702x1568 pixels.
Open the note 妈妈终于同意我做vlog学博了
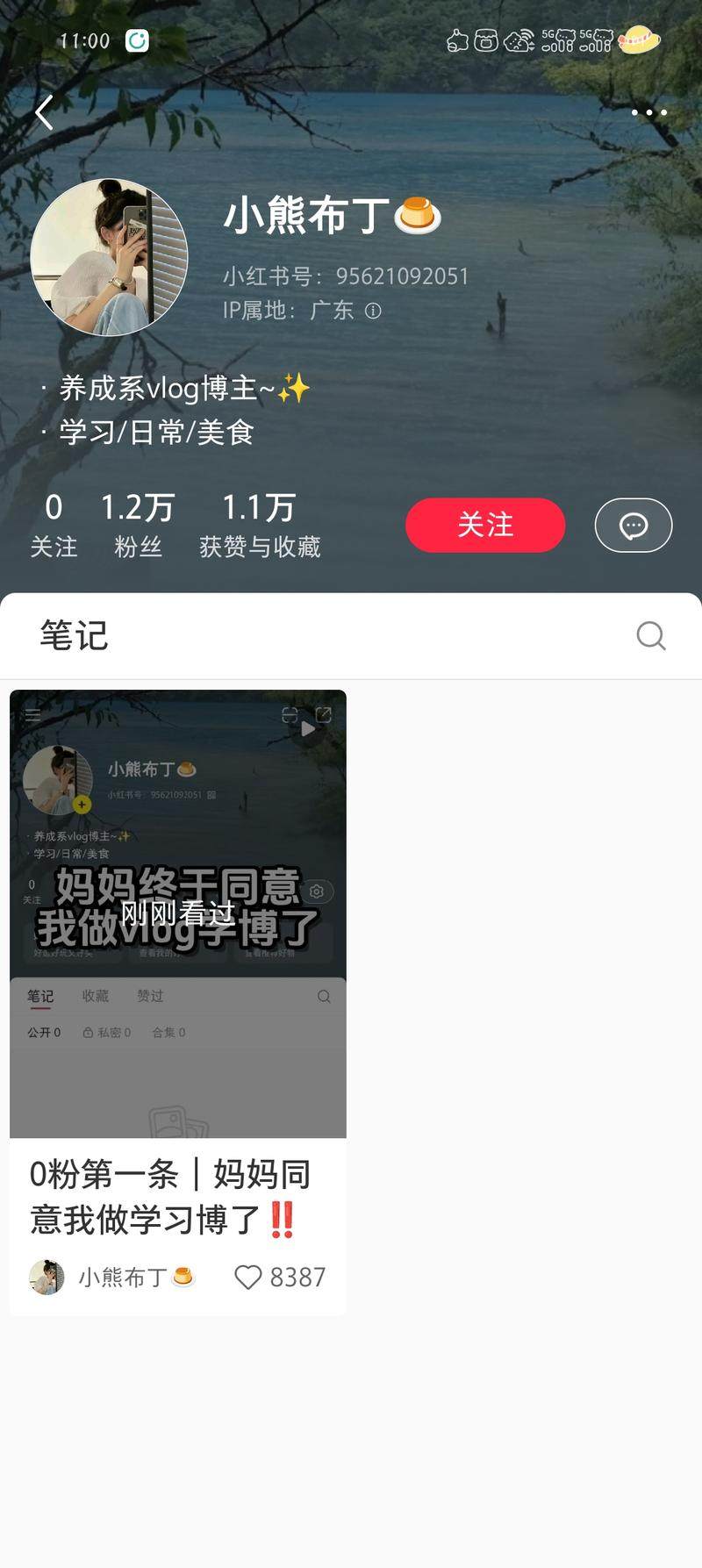click(178, 913)
